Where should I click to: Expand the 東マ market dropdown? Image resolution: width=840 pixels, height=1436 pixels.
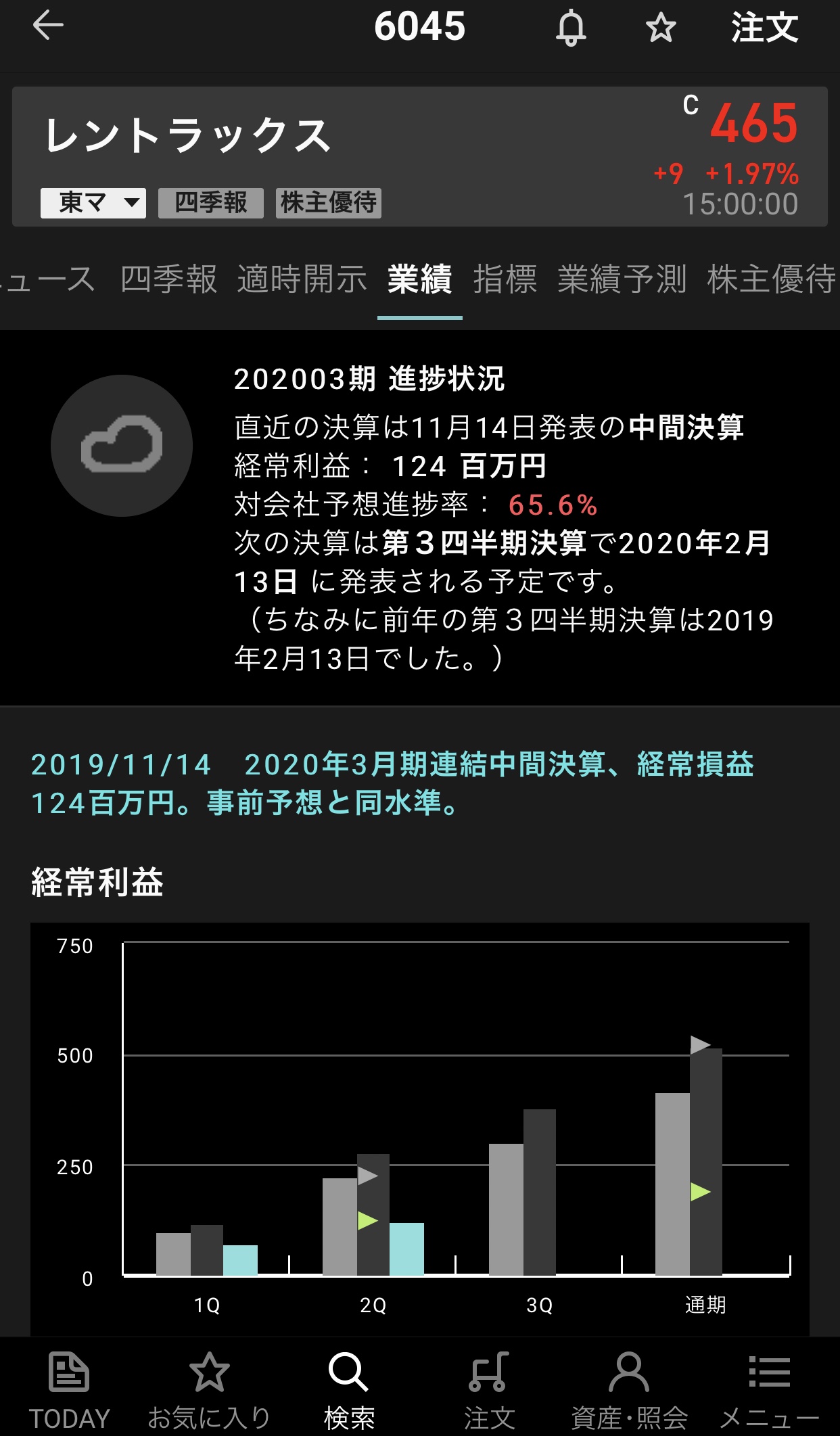point(93,203)
